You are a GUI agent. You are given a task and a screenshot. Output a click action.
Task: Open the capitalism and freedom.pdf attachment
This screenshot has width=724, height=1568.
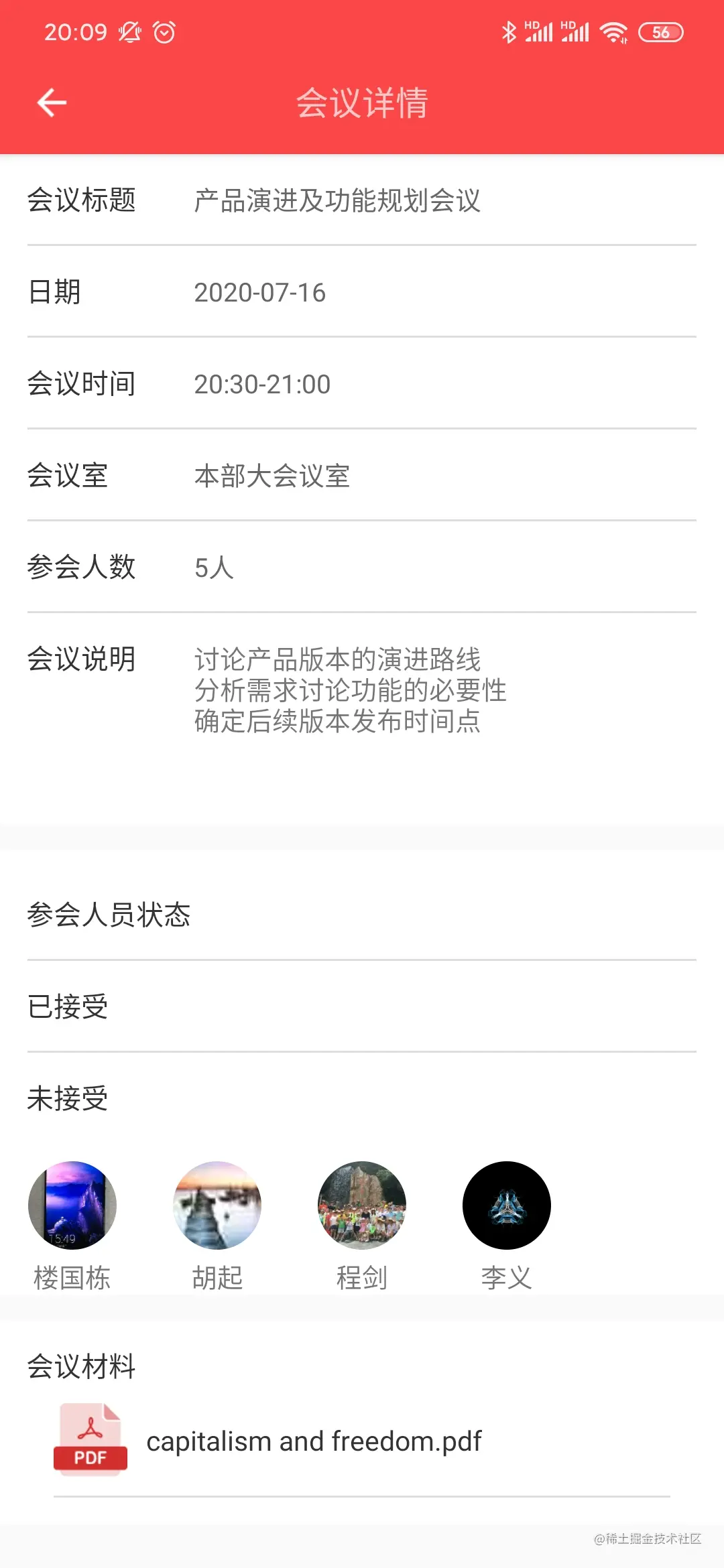313,1441
